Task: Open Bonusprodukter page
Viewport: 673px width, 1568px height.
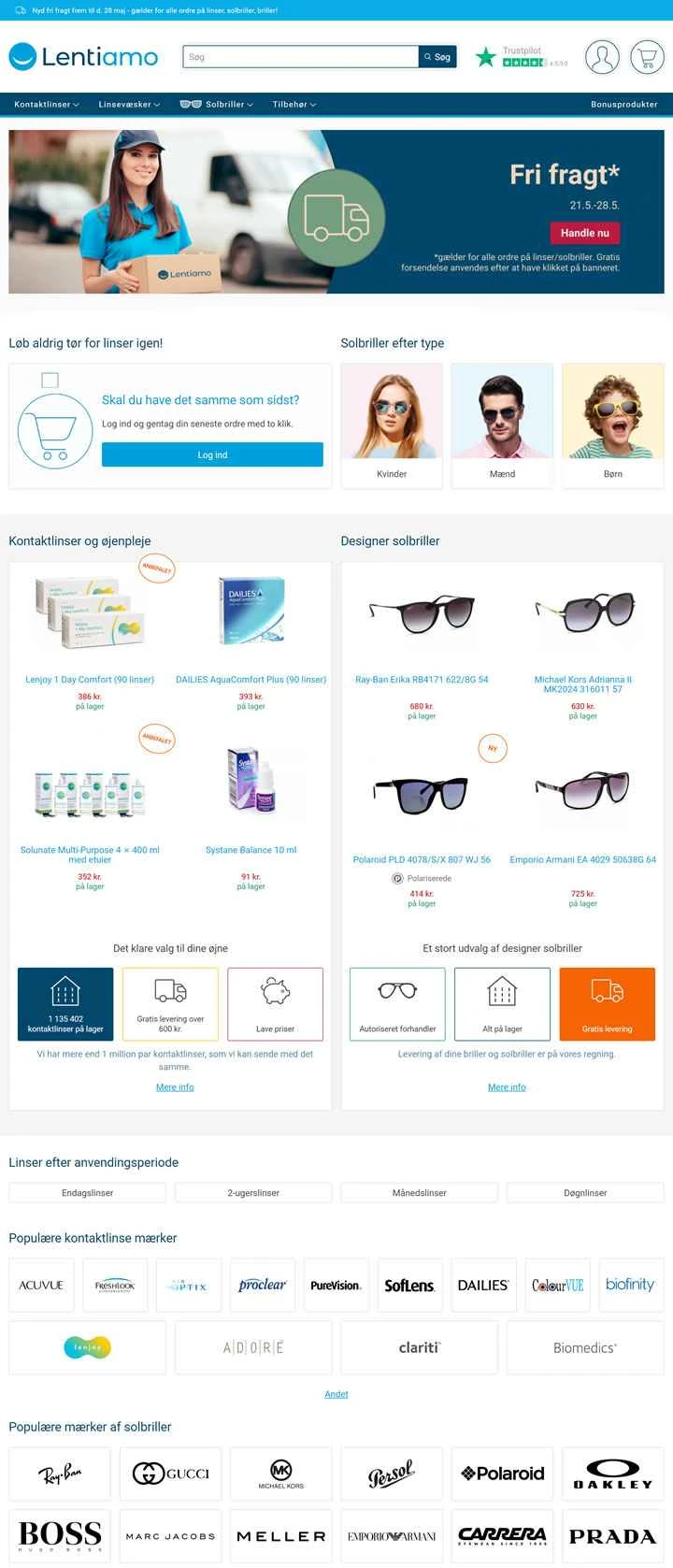Action: point(623,105)
